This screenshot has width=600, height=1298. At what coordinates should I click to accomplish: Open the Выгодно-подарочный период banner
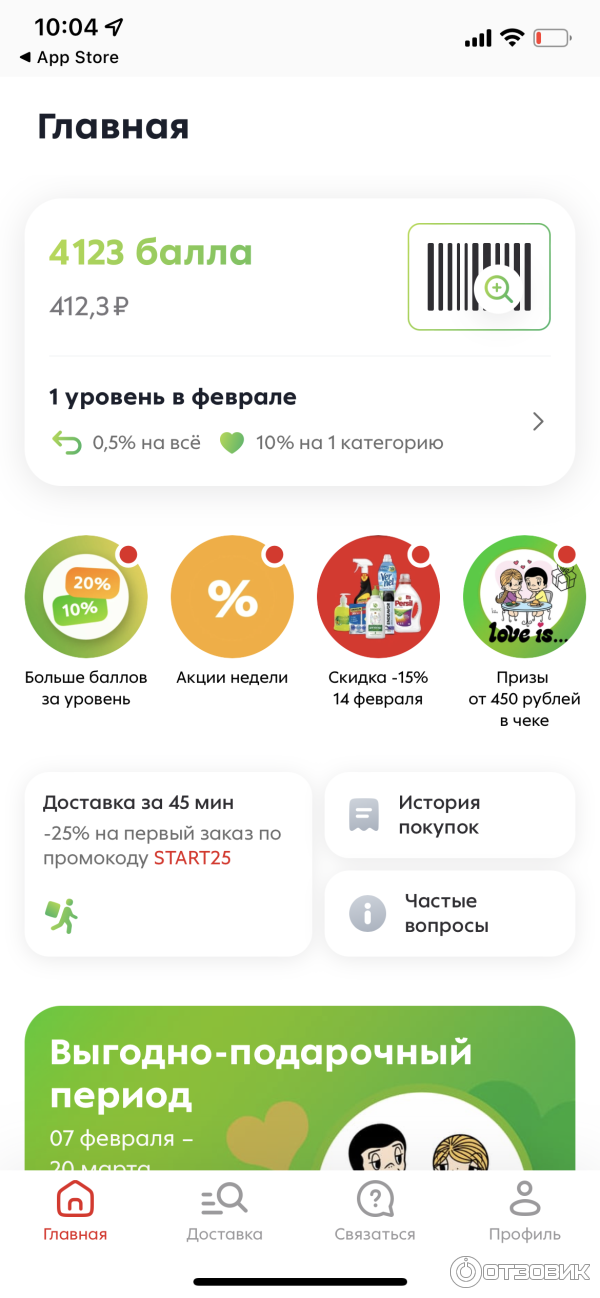pos(300,1088)
